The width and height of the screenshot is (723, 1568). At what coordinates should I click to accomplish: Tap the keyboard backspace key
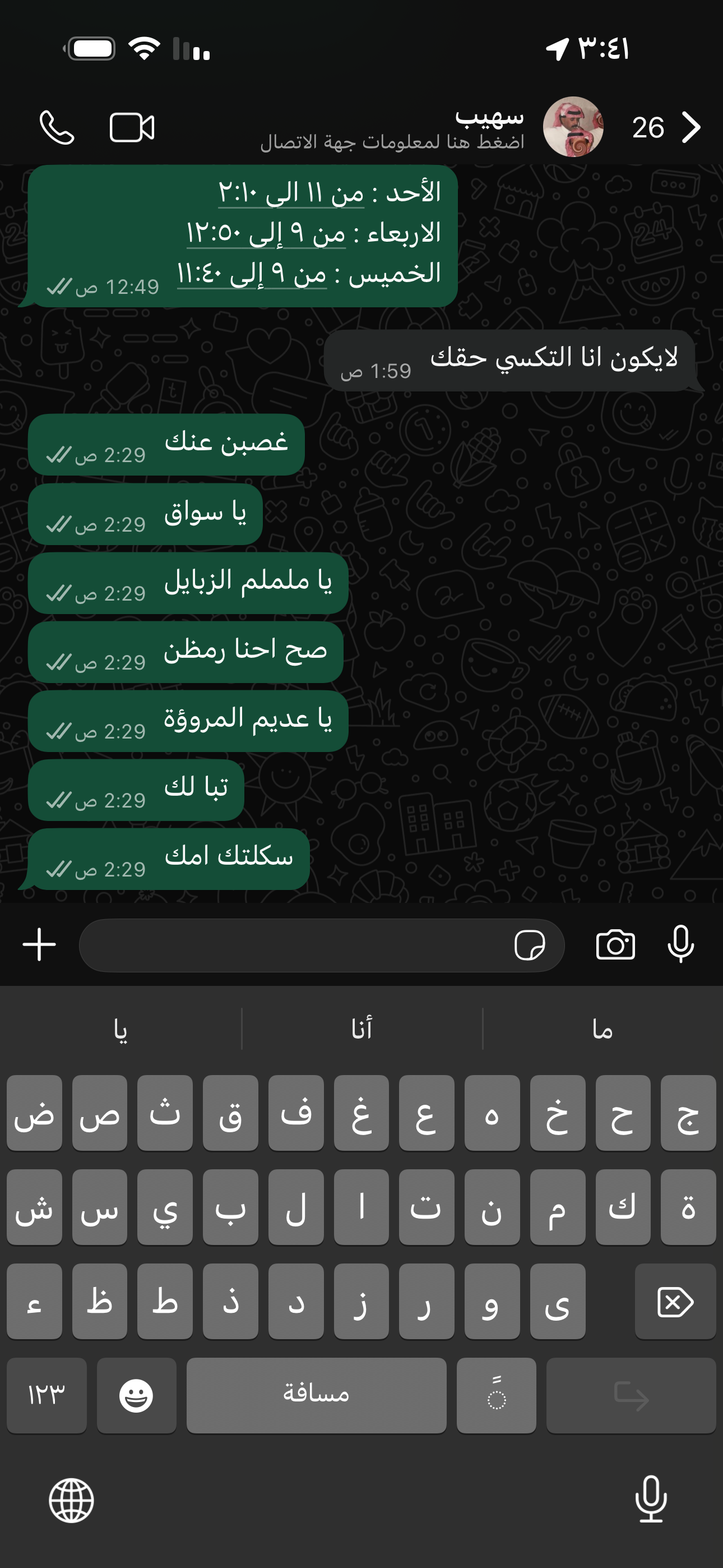(x=675, y=1302)
